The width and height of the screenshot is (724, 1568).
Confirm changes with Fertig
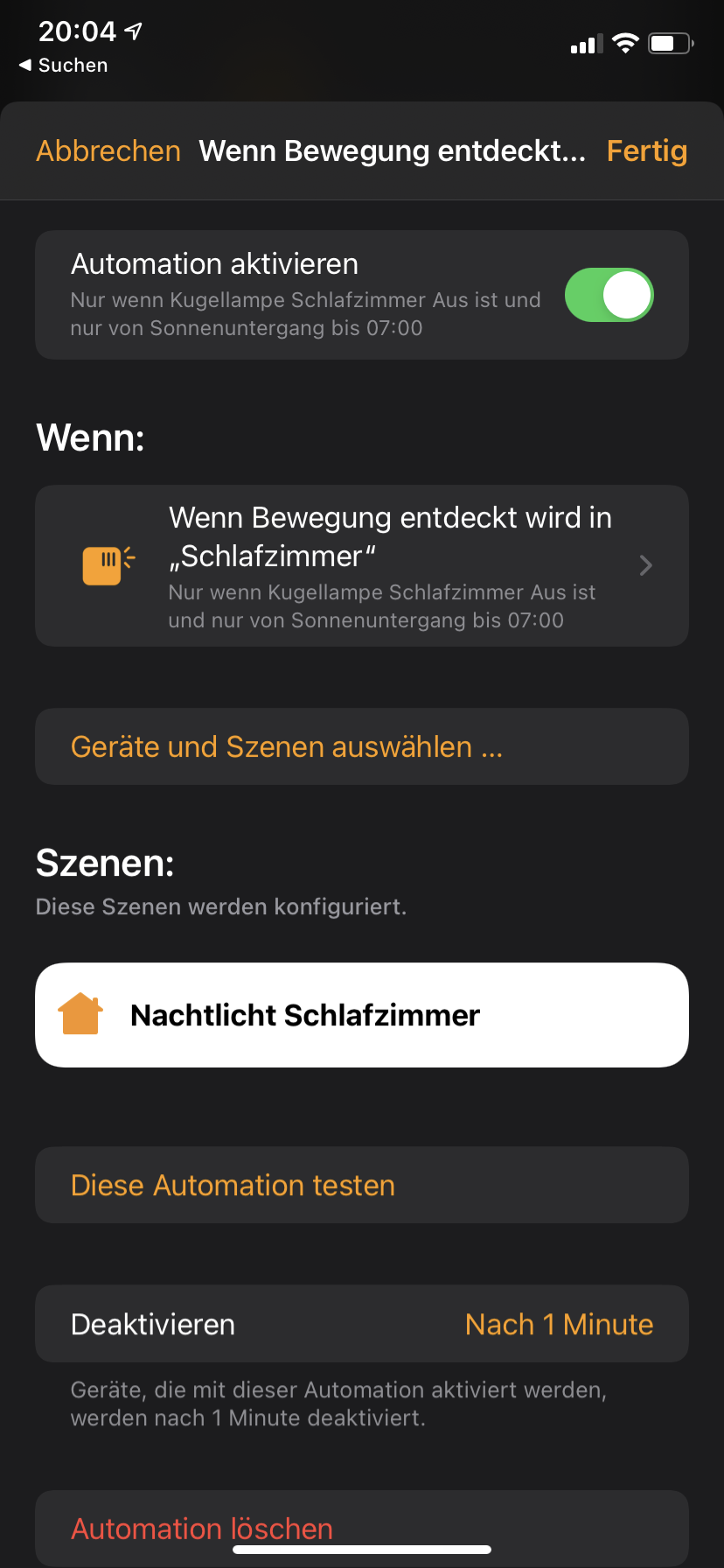point(646,151)
